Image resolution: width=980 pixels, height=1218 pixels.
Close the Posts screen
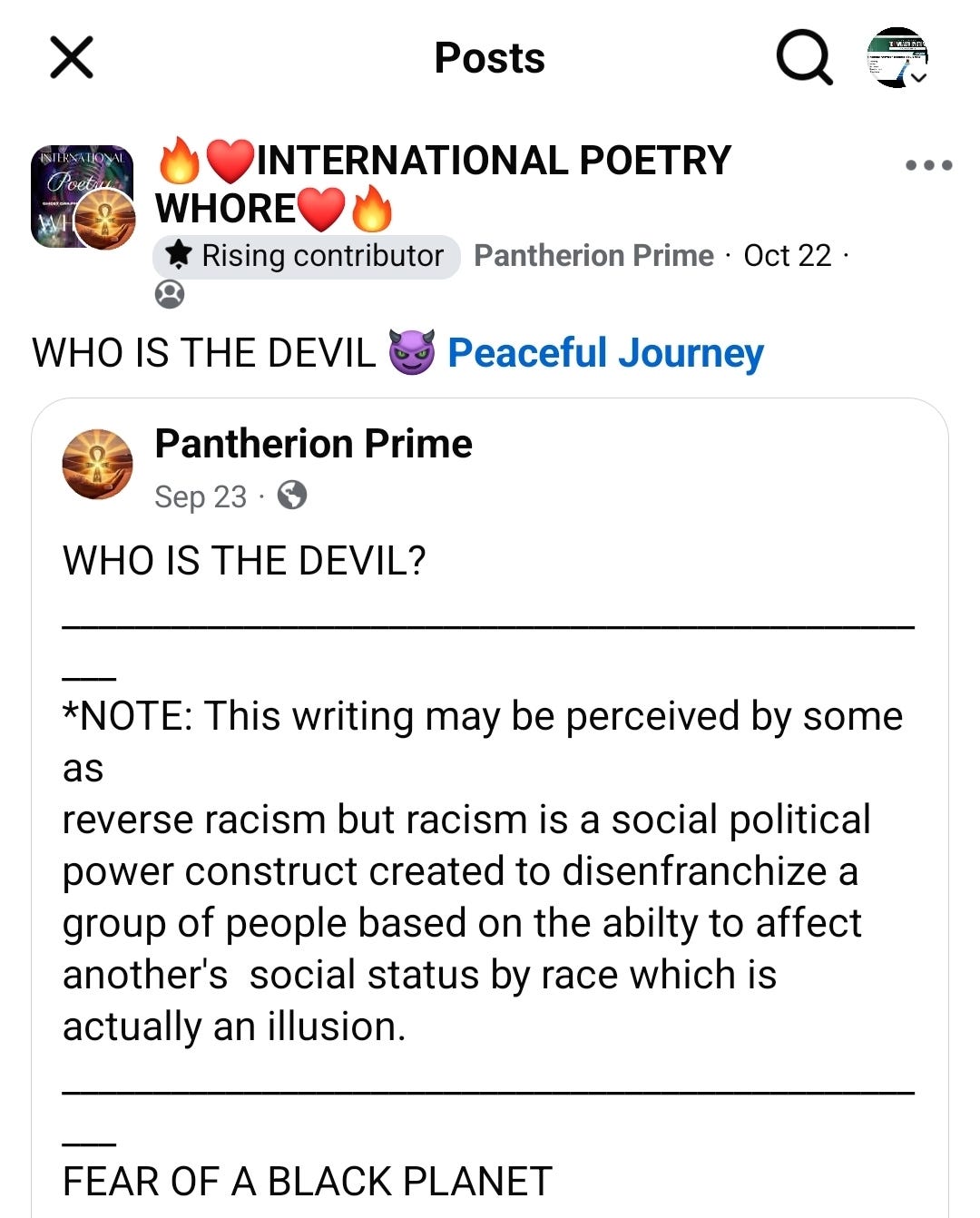[x=72, y=58]
